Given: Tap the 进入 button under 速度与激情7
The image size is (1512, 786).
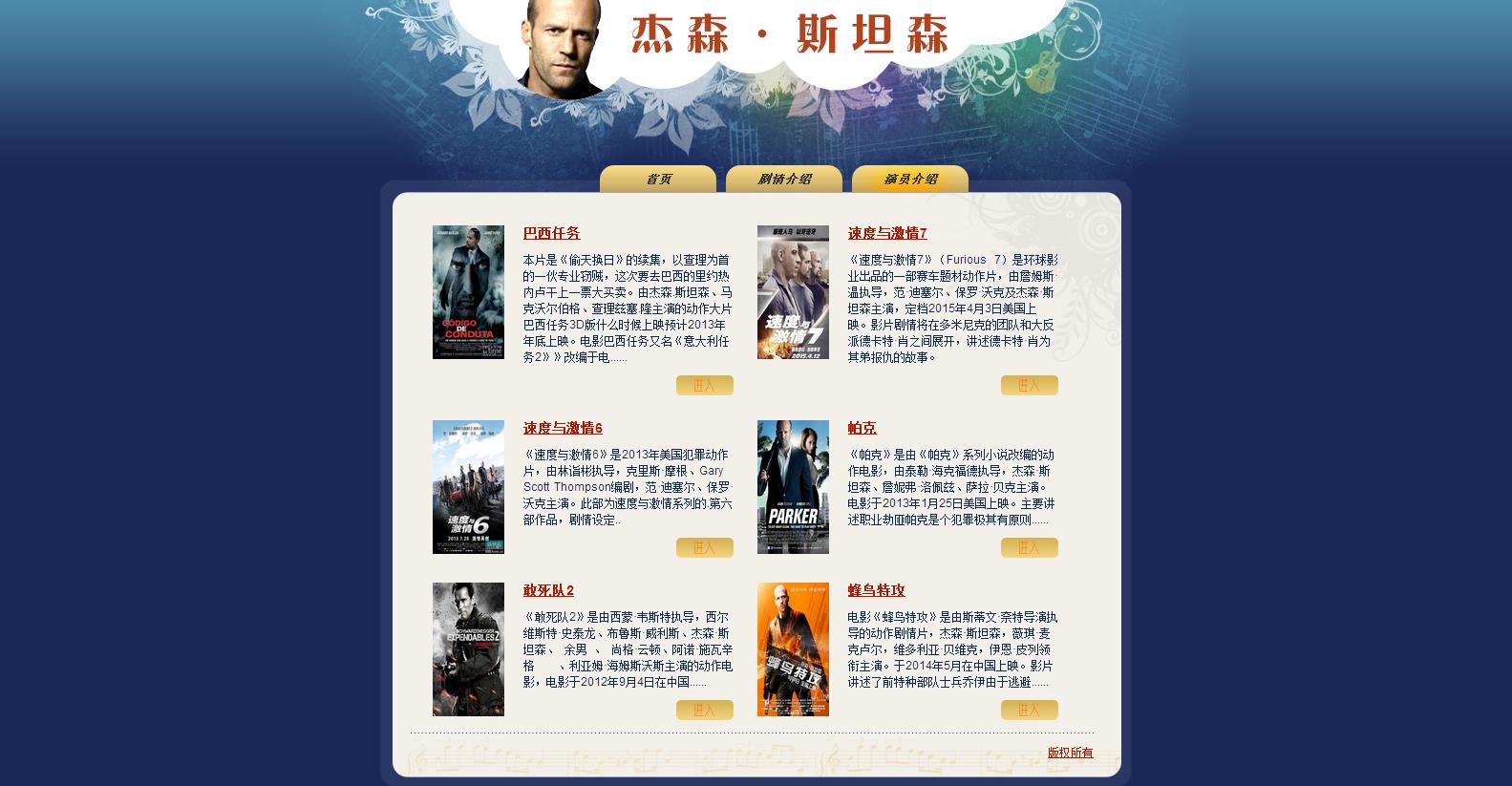Looking at the screenshot, I should (1030, 385).
